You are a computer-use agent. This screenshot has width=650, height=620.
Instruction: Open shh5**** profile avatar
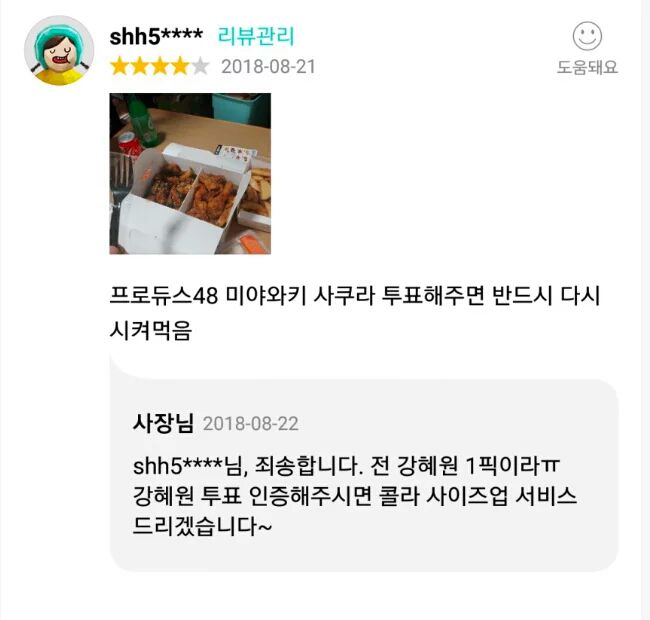point(59,51)
